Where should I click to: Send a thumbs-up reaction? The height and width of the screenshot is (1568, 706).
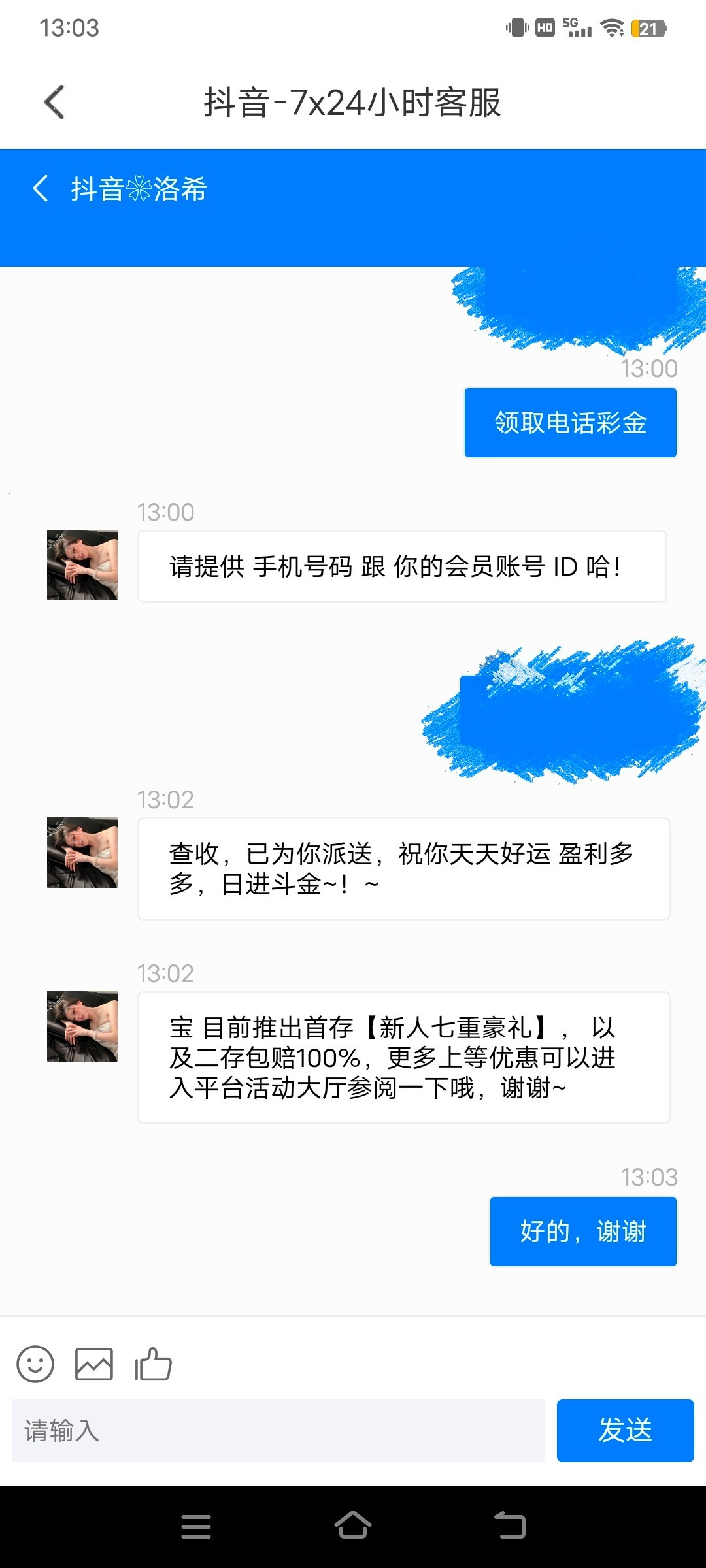point(153,1364)
